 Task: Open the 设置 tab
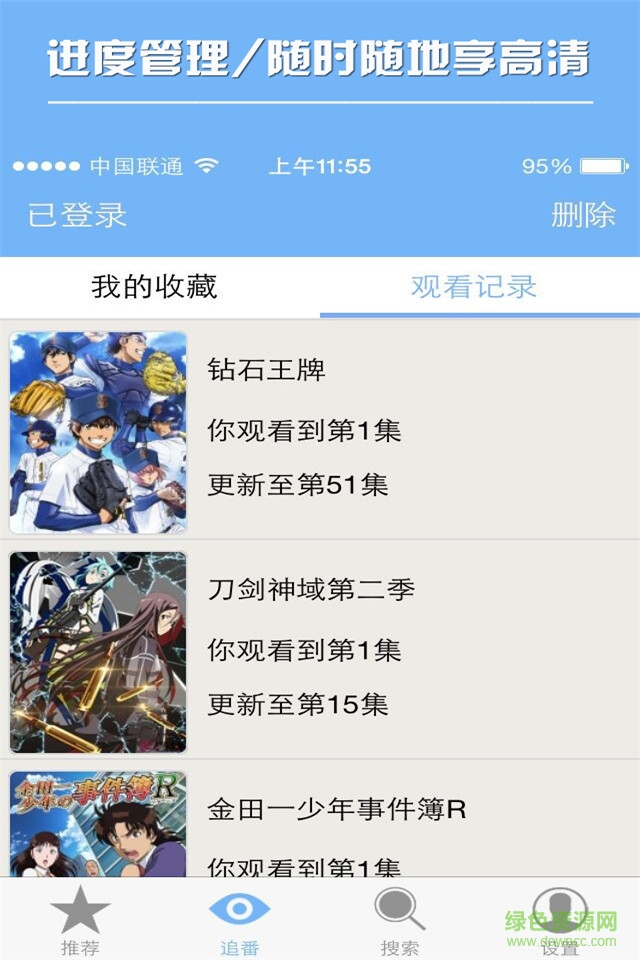click(x=559, y=920)
